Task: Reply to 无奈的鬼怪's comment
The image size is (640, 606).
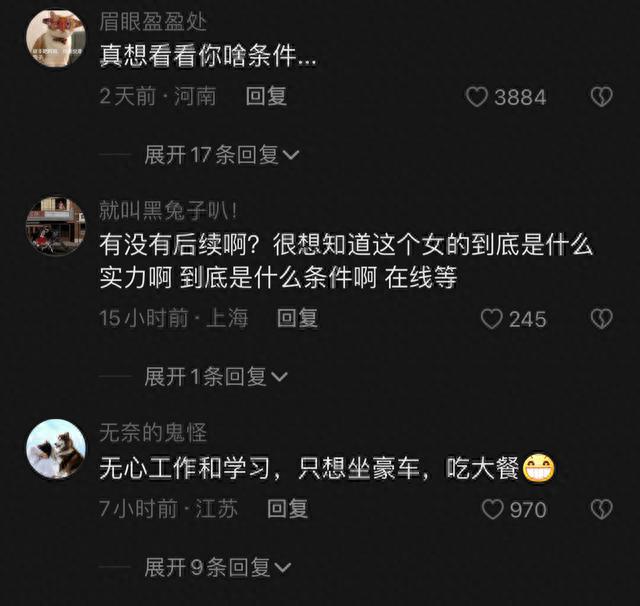Action: click(x=287, y=509)
